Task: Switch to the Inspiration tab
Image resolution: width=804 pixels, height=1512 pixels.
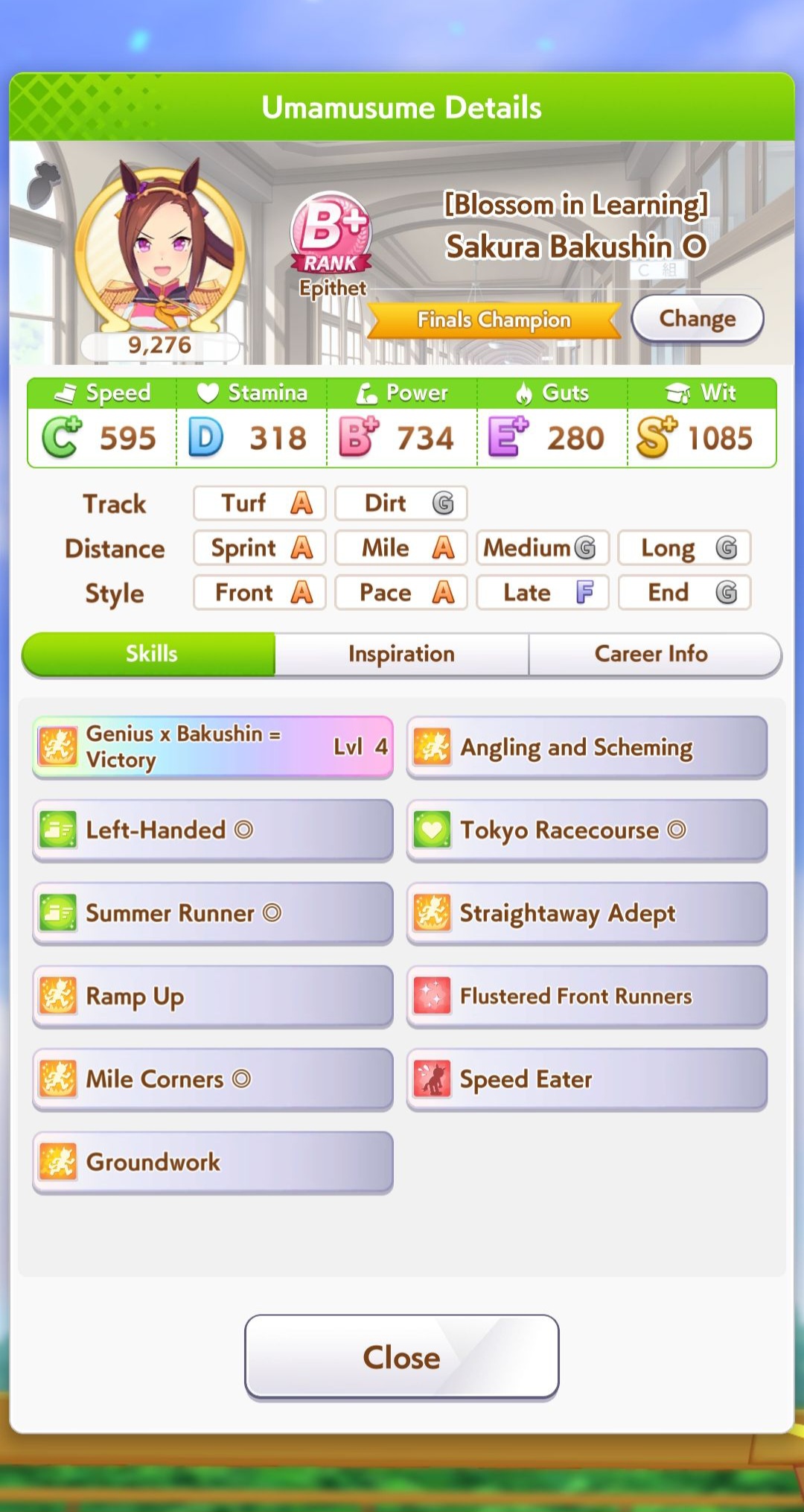Action: [402, 654]
